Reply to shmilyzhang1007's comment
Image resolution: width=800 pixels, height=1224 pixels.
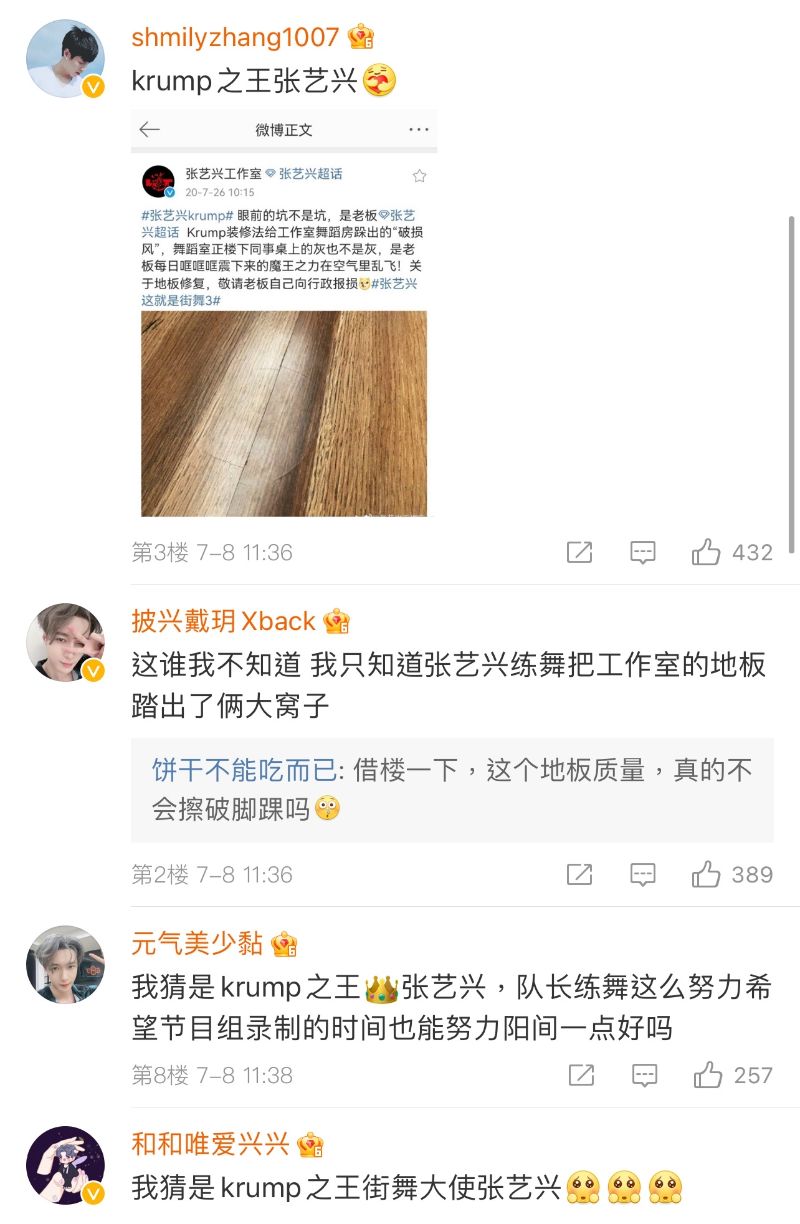(x=642, y=552)
